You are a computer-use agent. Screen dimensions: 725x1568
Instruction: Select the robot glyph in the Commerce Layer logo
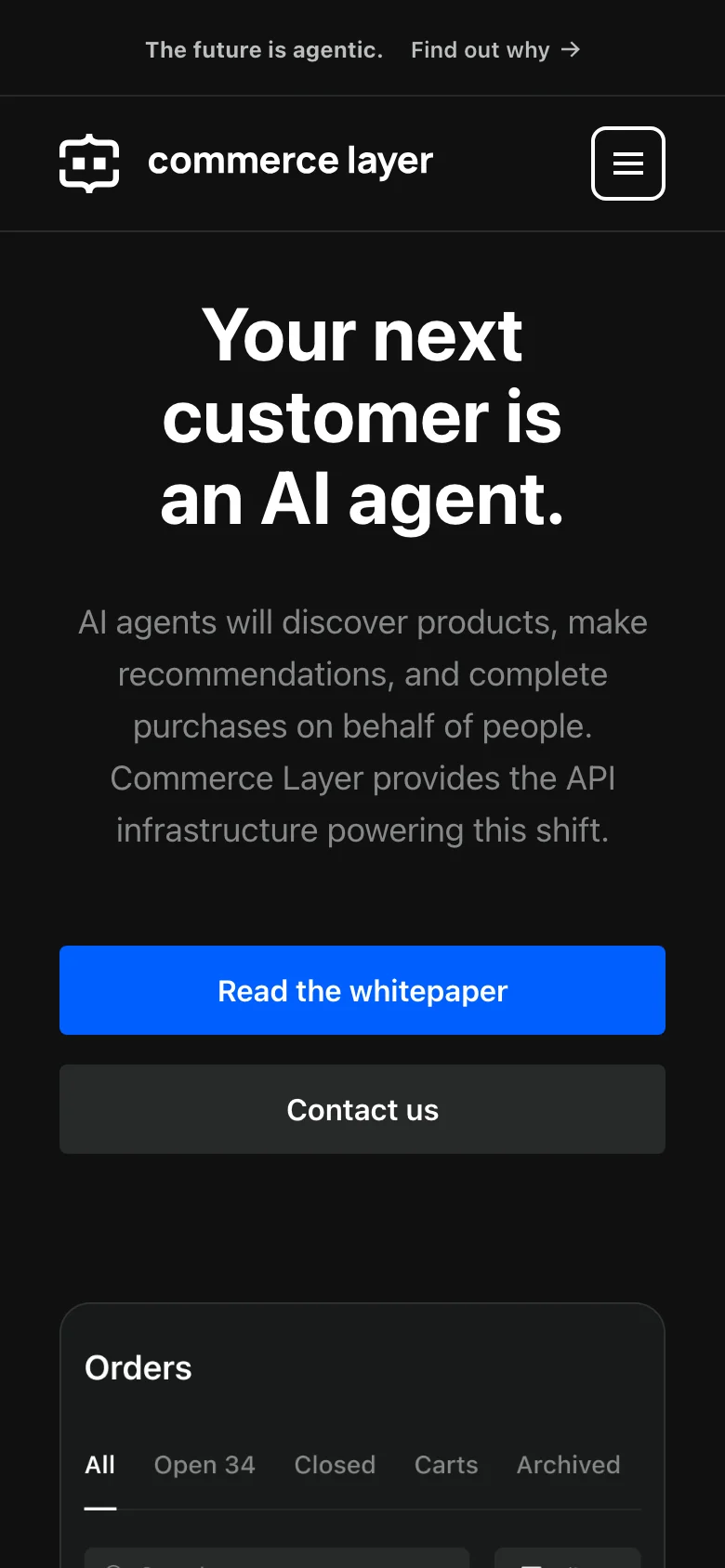[x=88, y=163]
